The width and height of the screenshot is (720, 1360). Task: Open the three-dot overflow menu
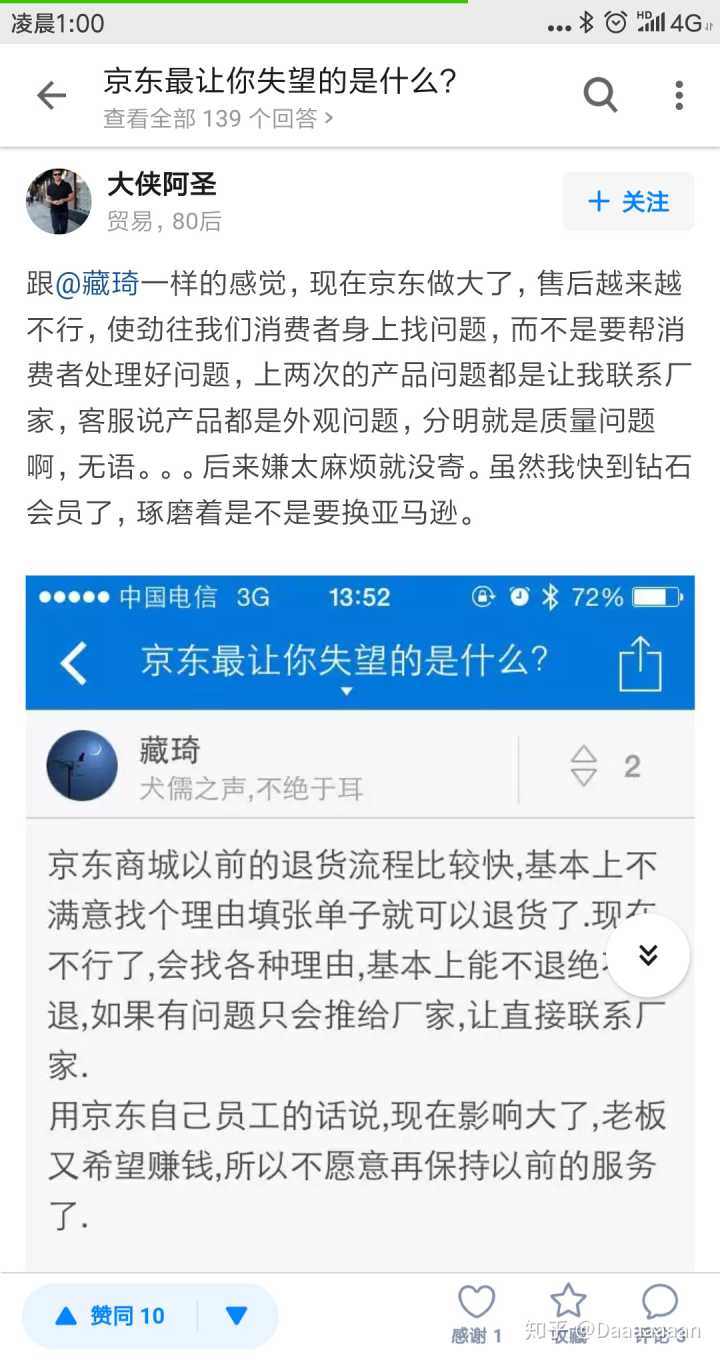coord(679,96)
